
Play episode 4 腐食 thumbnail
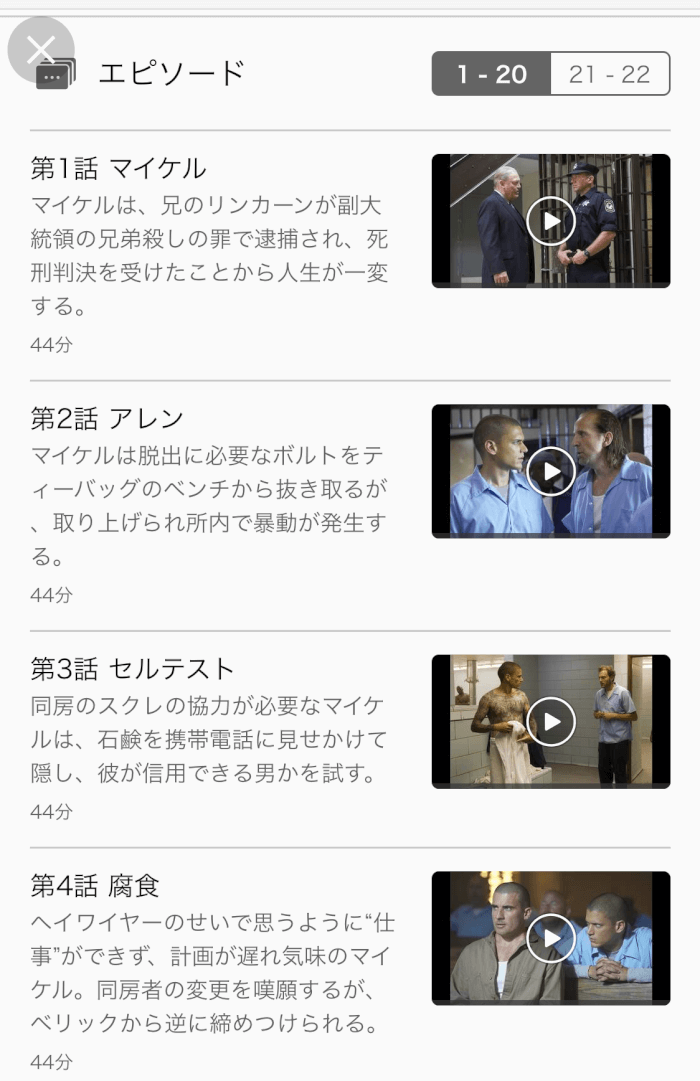click(x=550, y=938)
